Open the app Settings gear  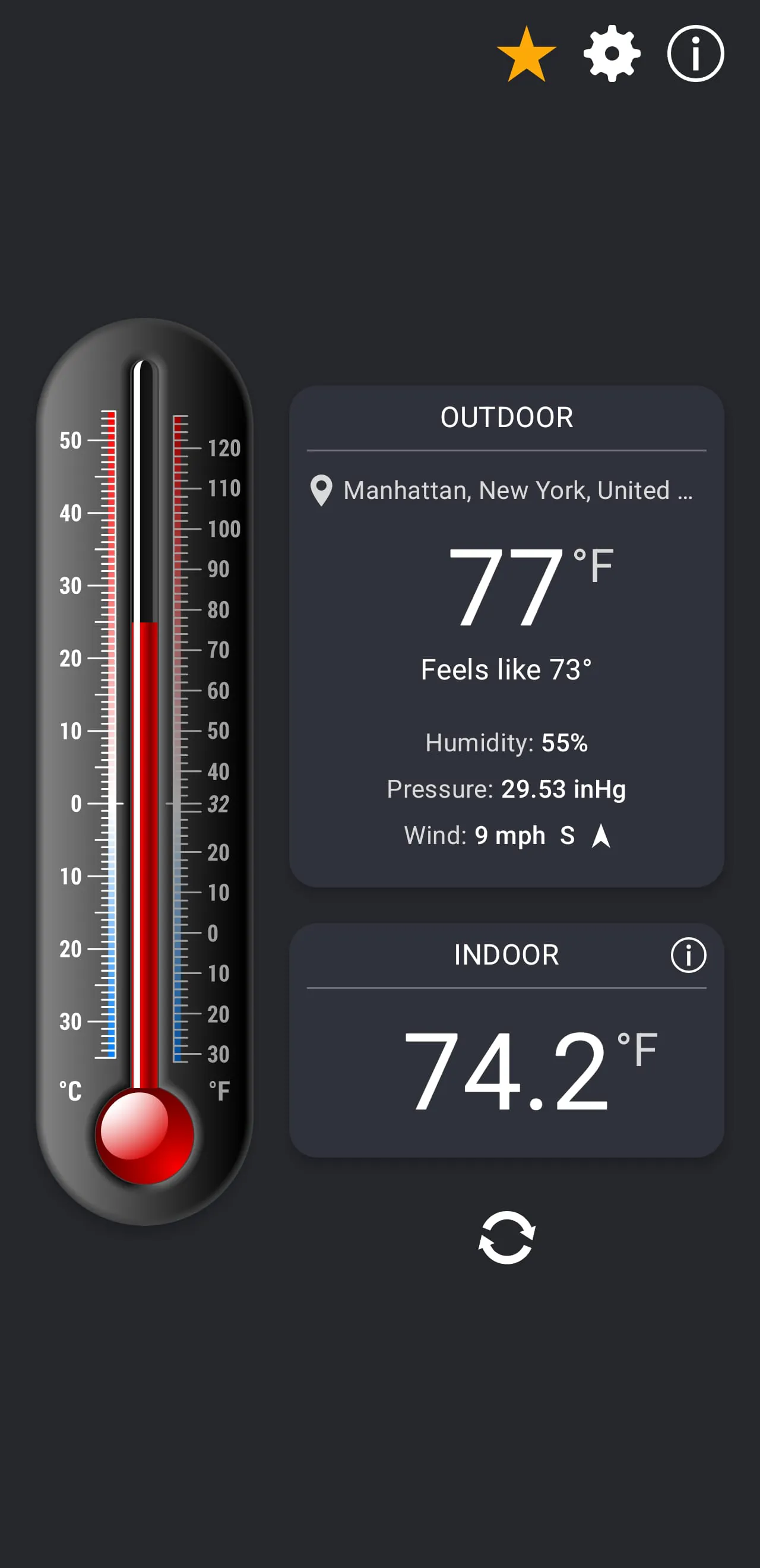(612, 55)
